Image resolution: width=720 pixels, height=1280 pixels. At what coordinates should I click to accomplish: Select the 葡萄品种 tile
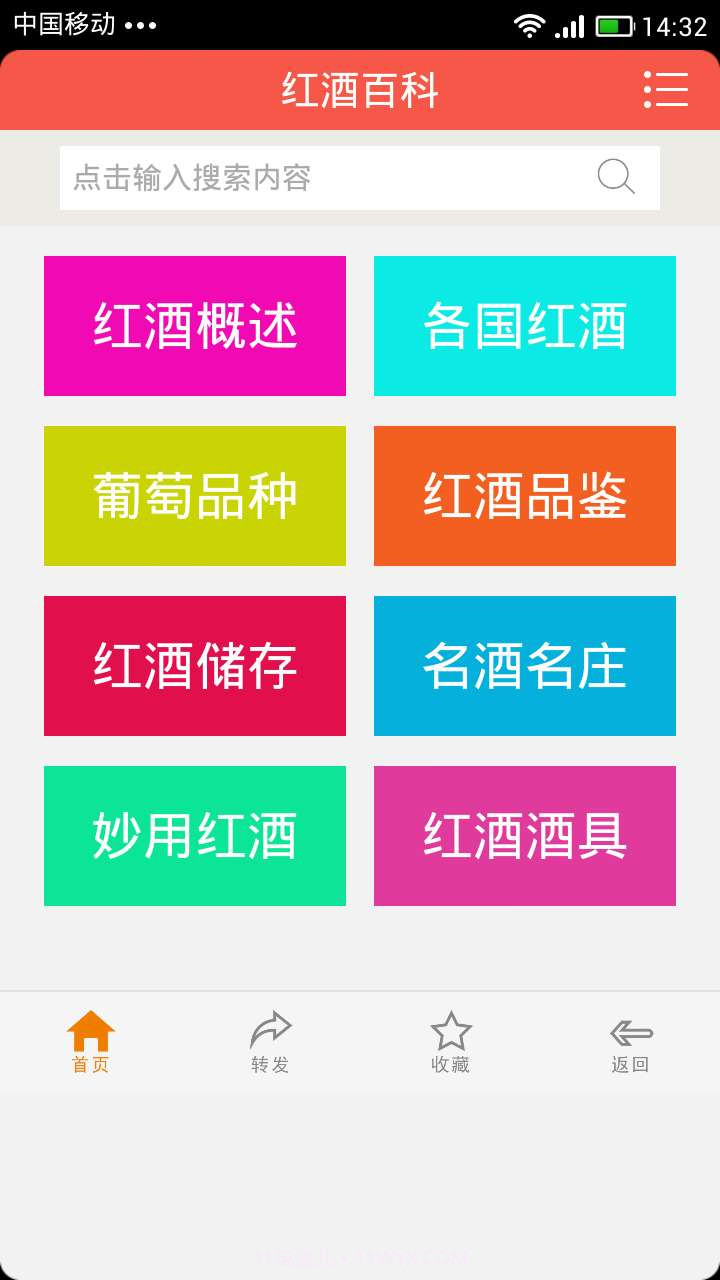(x=194, y=495)
